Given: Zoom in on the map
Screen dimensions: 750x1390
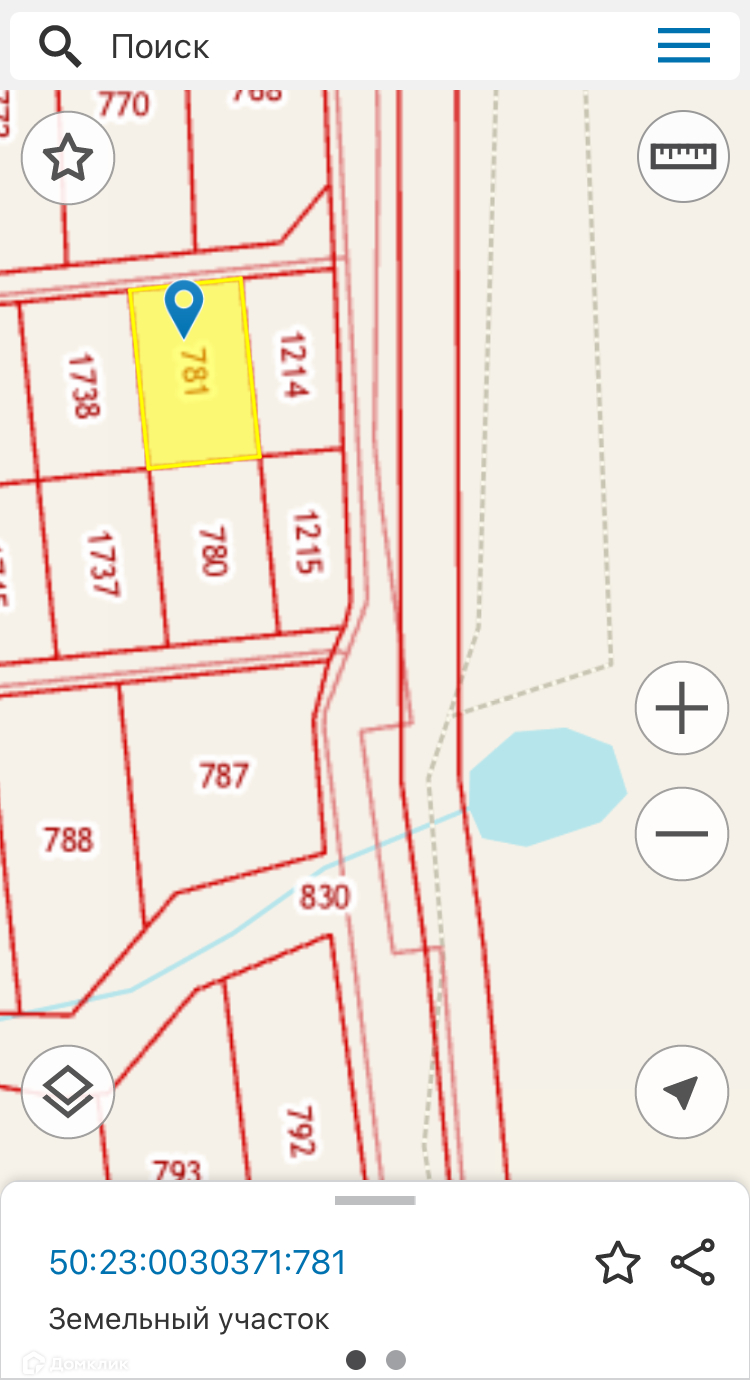Looking at the screenshot, I should click(x=682, y=708).
